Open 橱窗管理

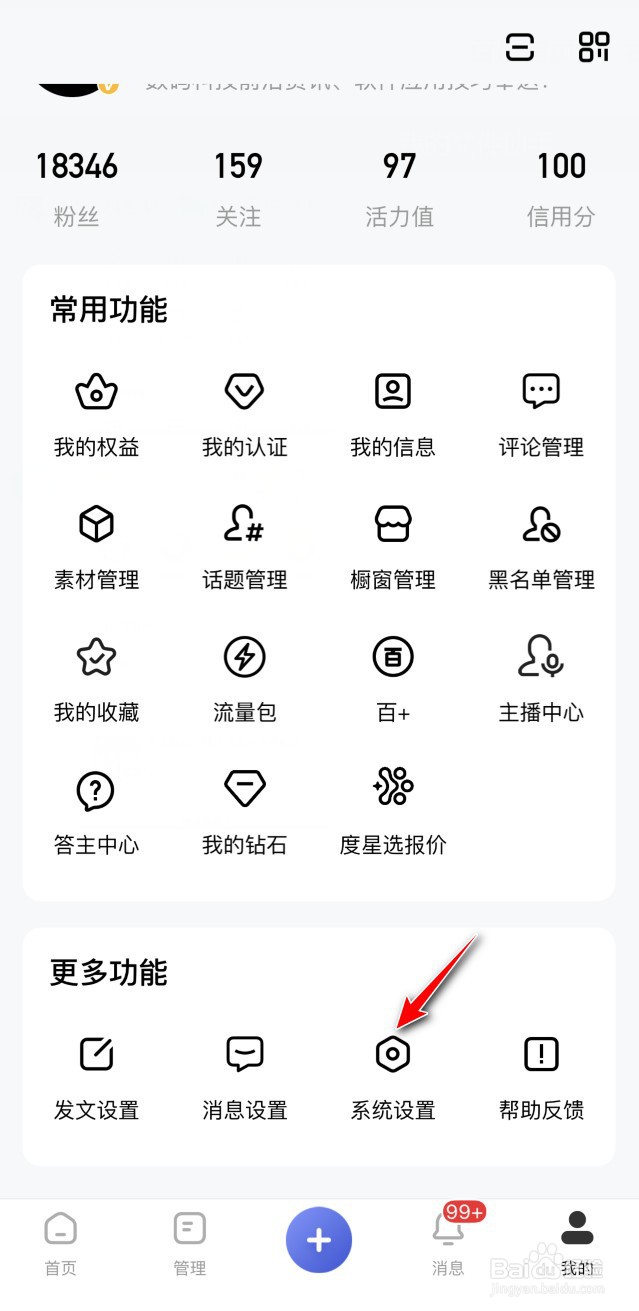[x=393, y=545]
